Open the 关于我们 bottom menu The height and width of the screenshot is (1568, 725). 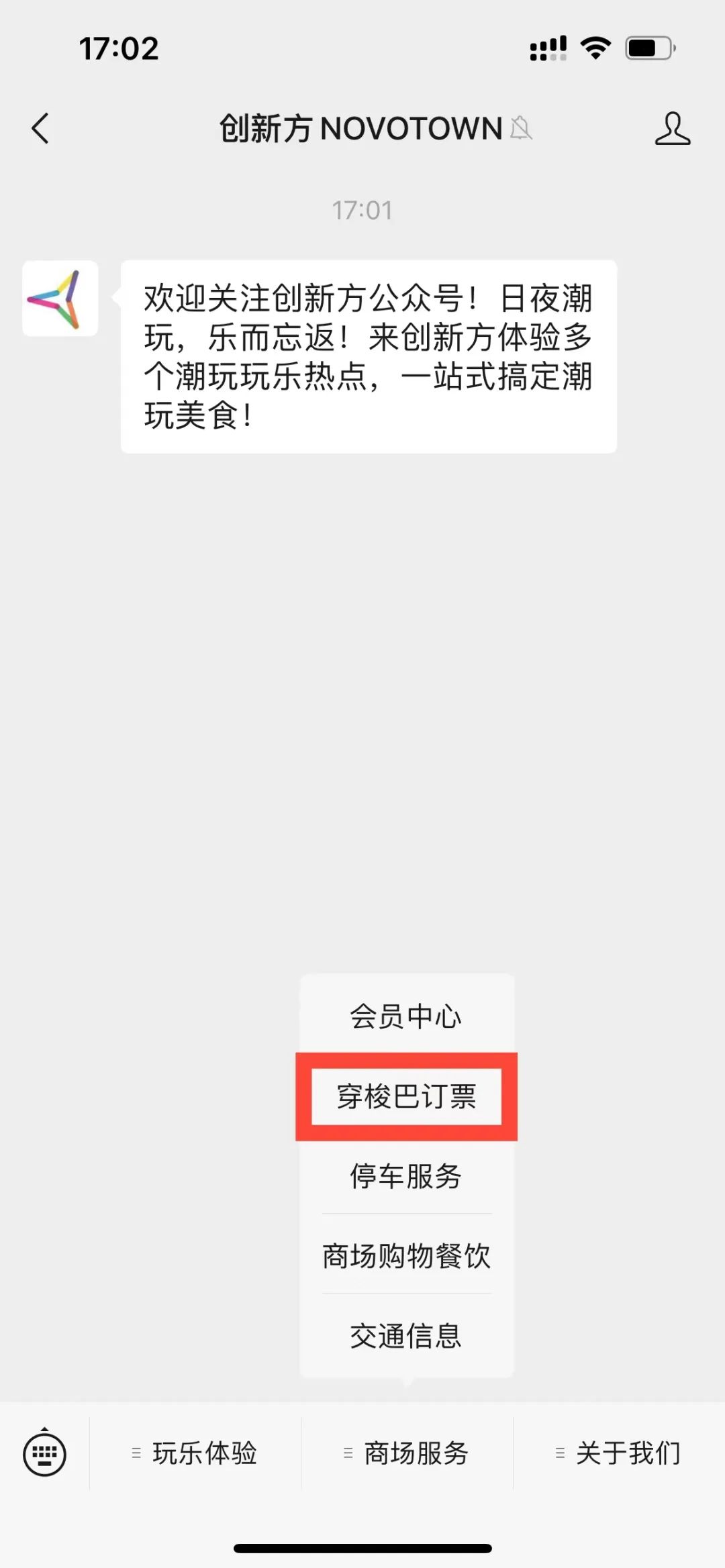point(619,1453)
